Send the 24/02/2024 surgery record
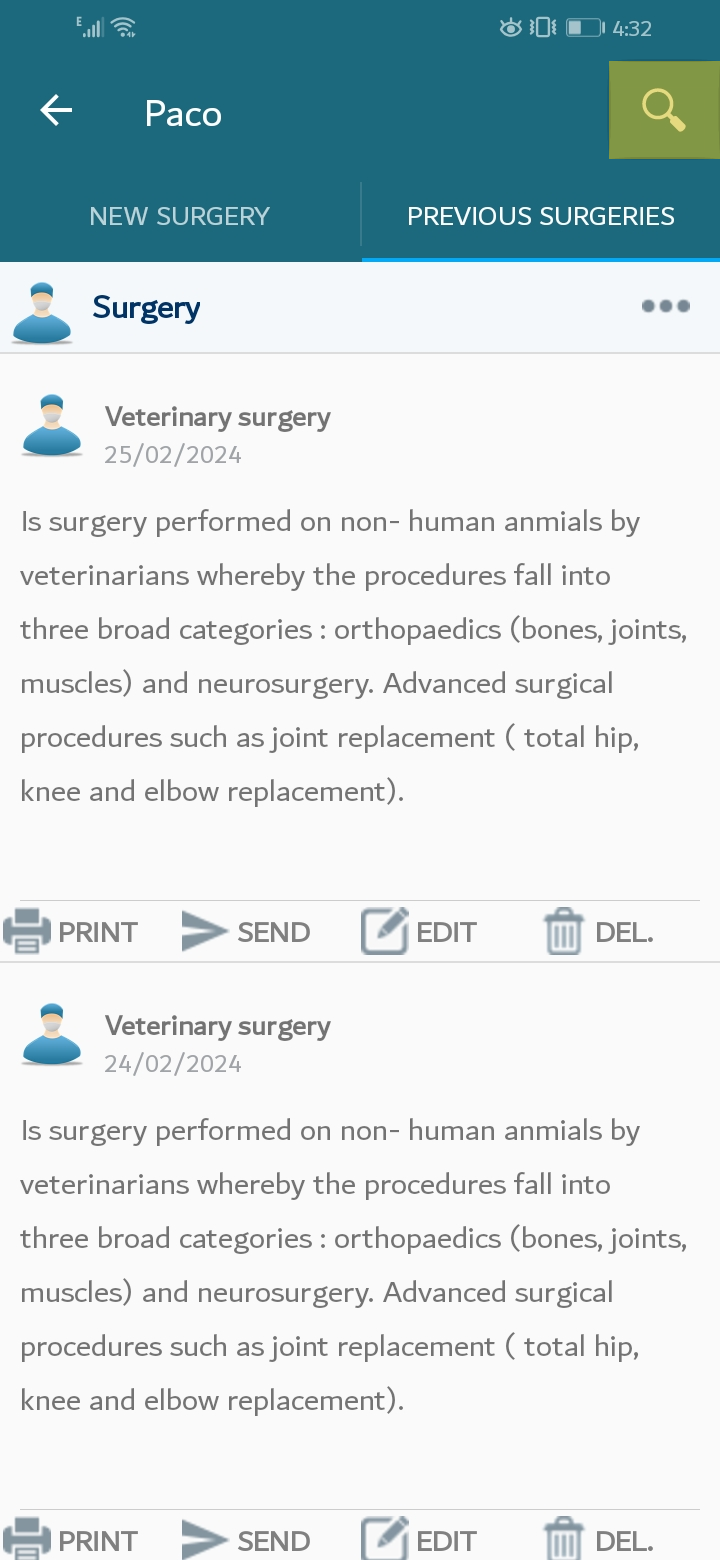This screenshot has height=1560, width=720. coord(246,1540)
